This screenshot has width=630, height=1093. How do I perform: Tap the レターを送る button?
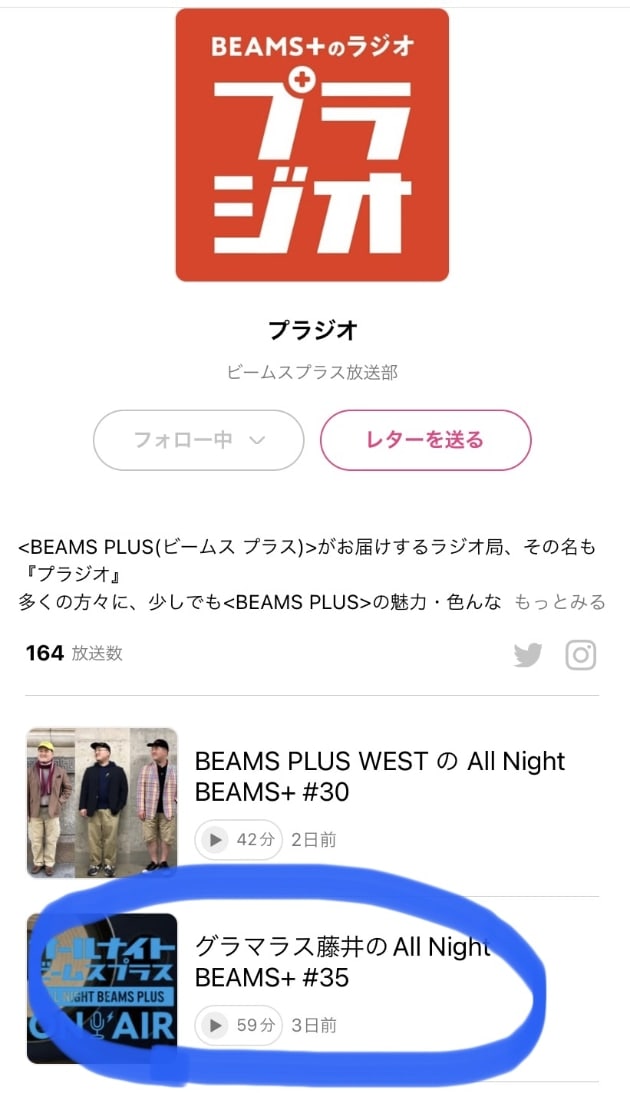425,440
